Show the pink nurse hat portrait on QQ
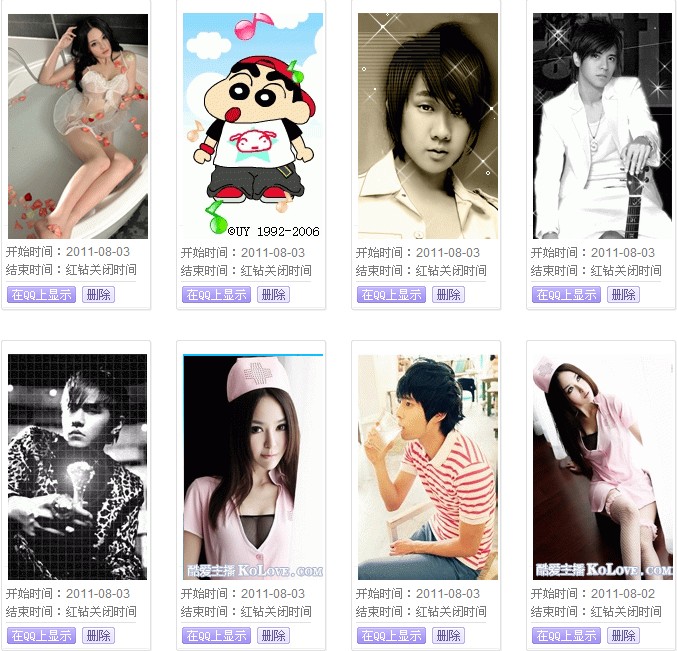 (216, 635)
